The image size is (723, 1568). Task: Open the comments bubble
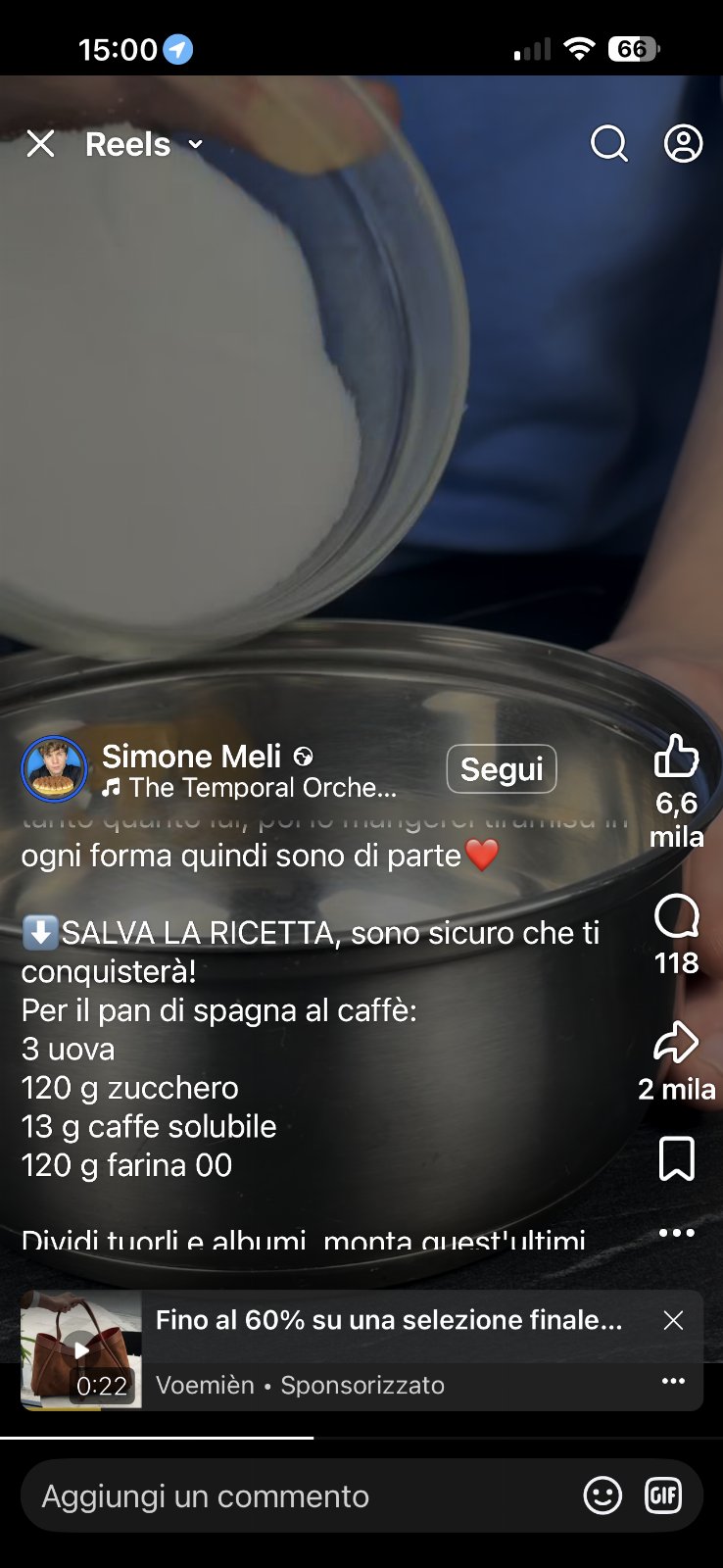(676, 918)
